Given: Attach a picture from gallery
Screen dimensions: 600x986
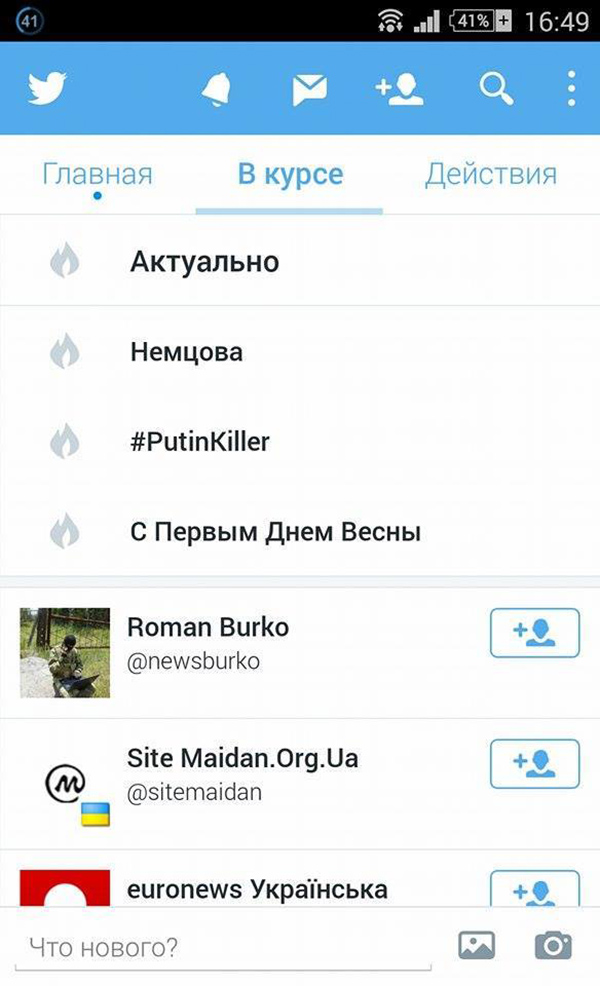Looking at the screenshot, I should 477,945.
